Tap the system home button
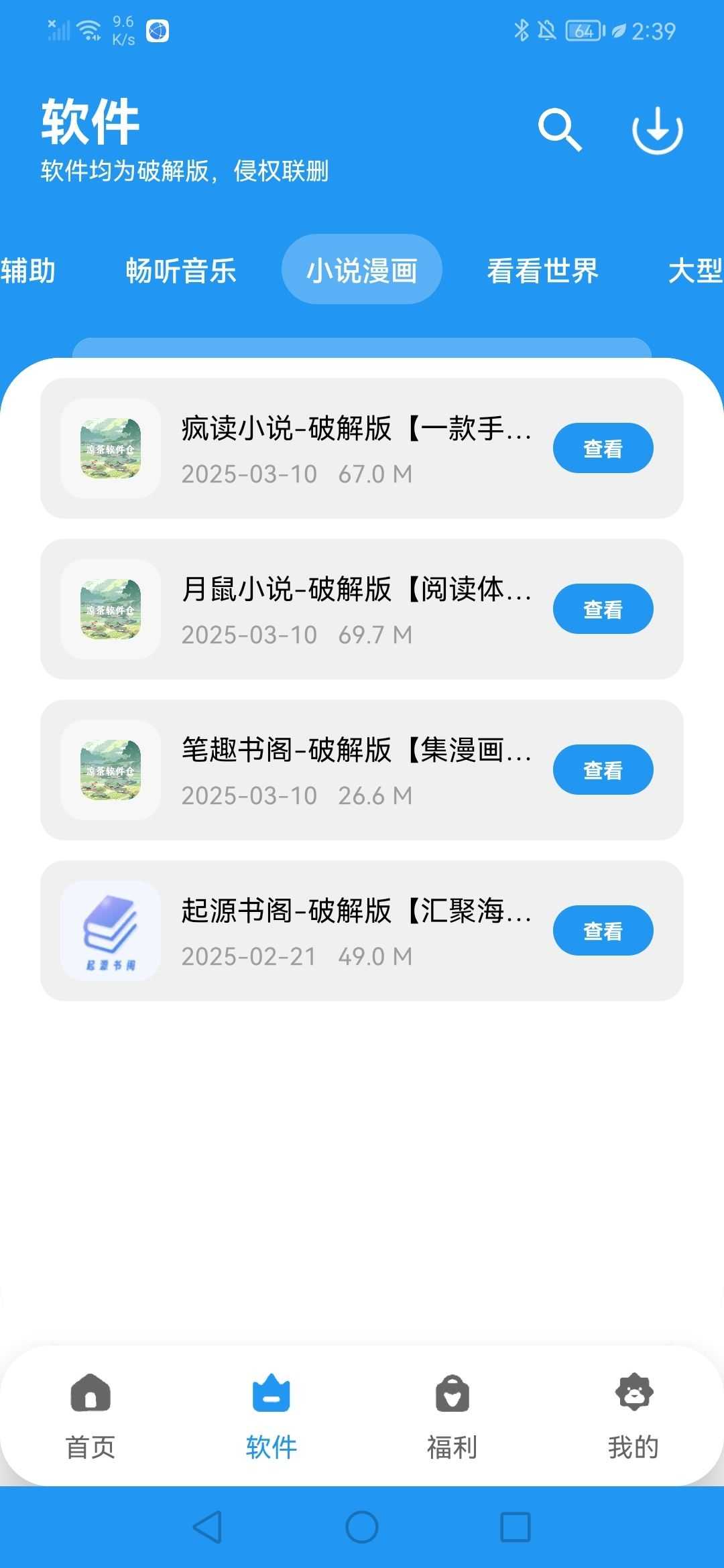 [x=362, y=1528]
